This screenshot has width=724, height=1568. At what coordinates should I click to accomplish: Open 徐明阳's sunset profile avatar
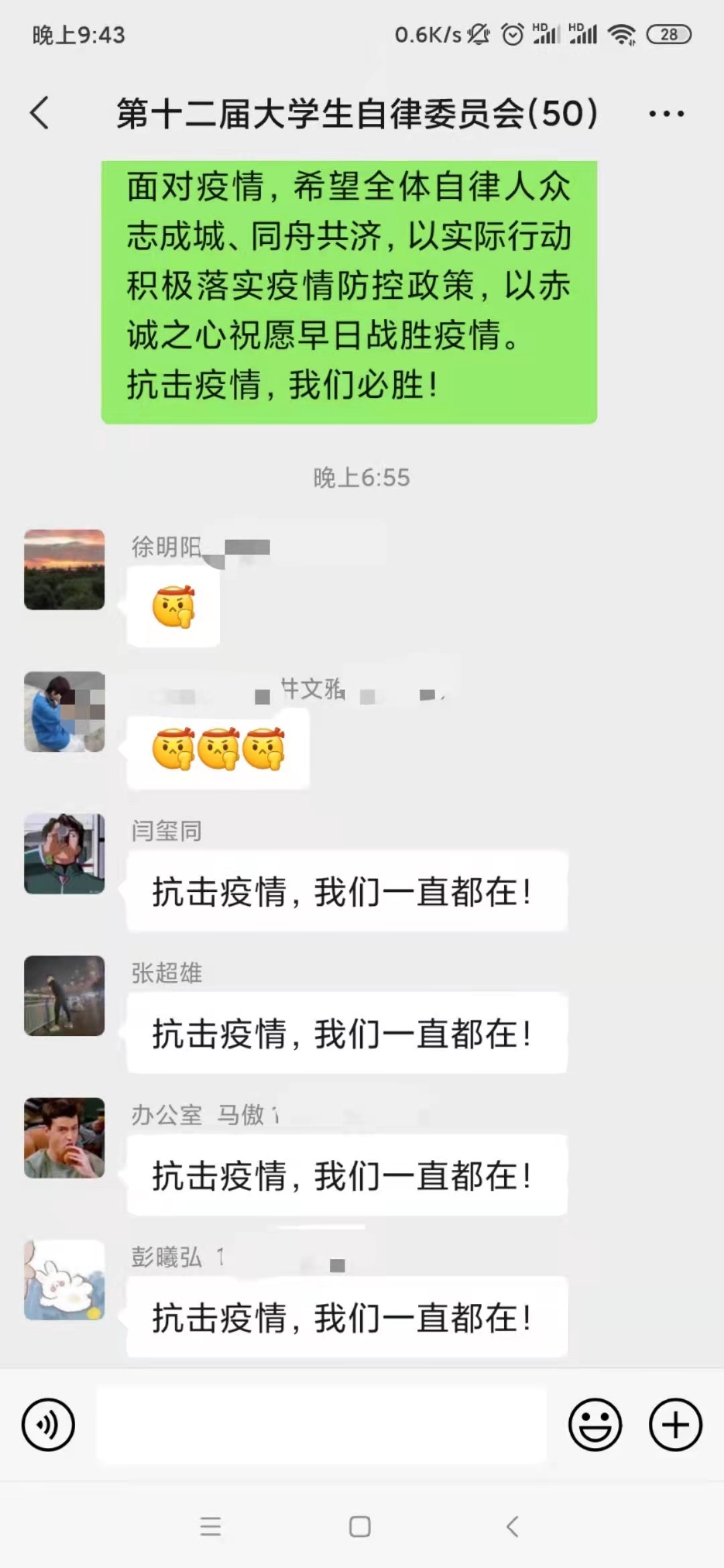click(x=64, y=570)
